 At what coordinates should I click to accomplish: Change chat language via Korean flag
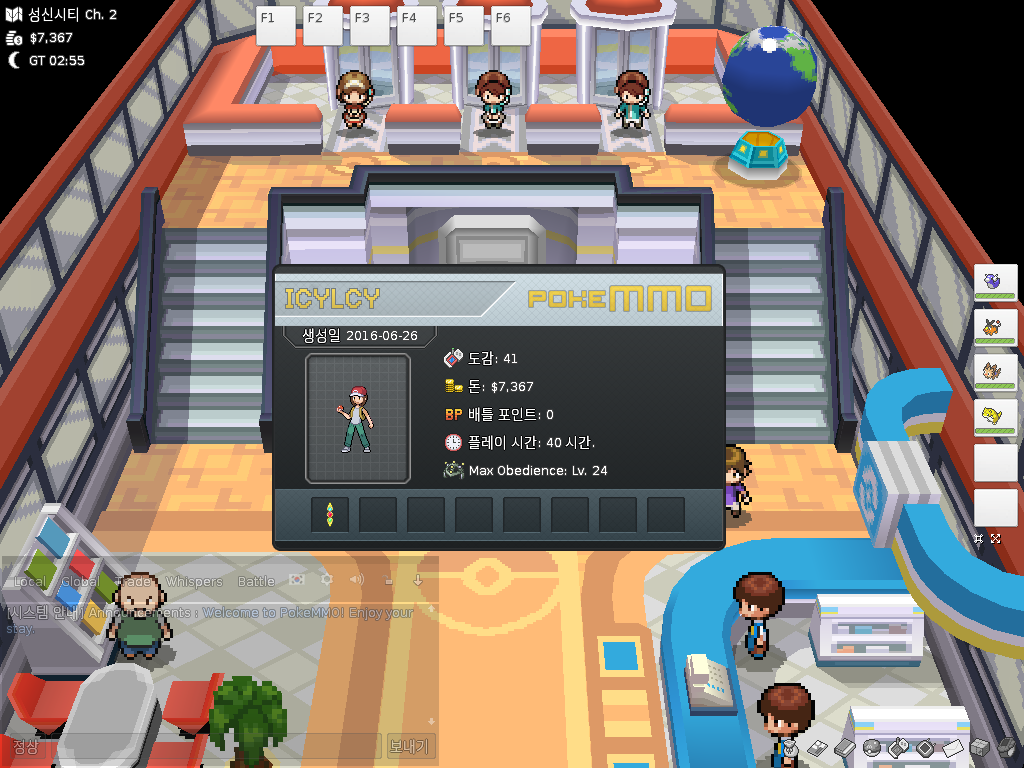297,580
